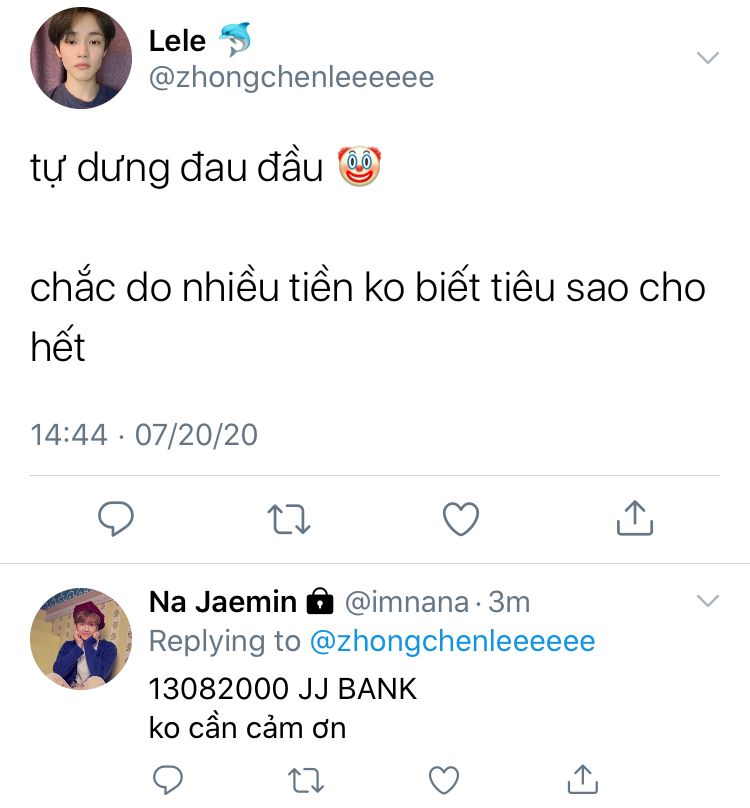Expand the dropdown arrow on Lele's tweet
This screenshot has width=750, height=808.
[707, 58]
